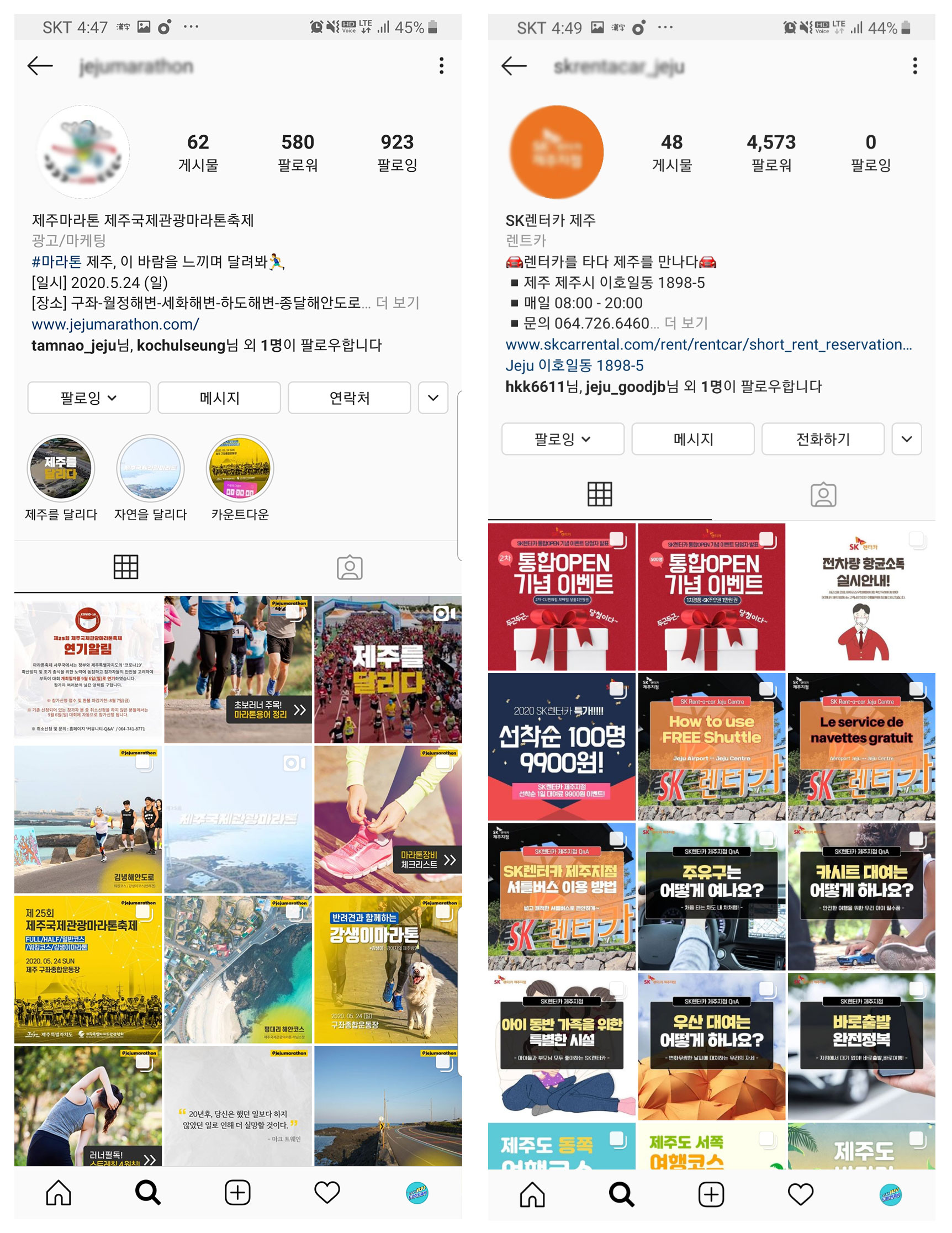Switch to tagged photos tab on skrentacar_jeju

coord(823,495)
